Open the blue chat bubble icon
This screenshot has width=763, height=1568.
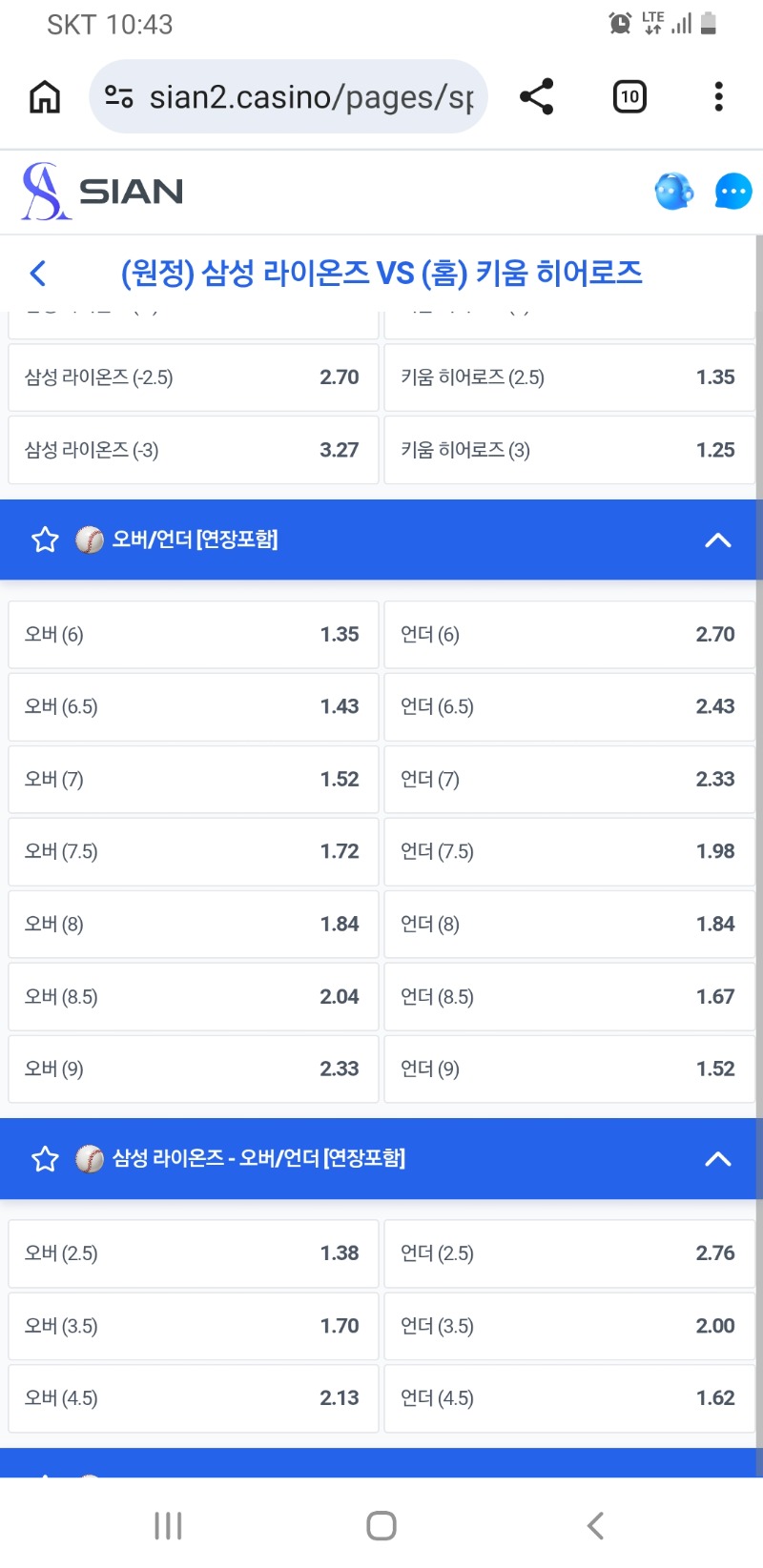[732, 192]
